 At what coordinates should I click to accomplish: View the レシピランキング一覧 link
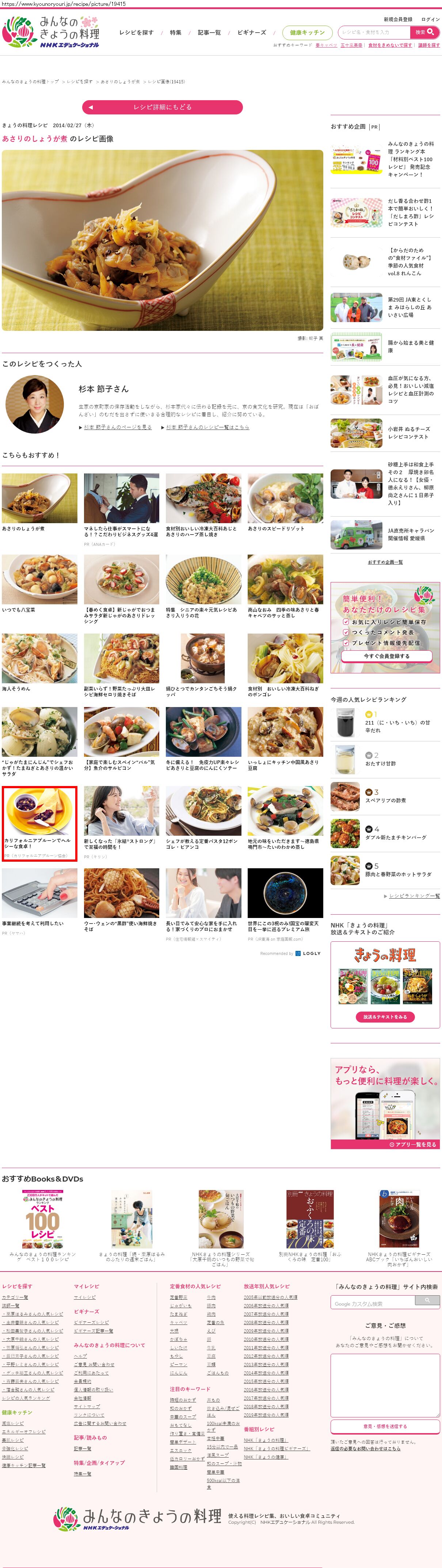(414, 896)
